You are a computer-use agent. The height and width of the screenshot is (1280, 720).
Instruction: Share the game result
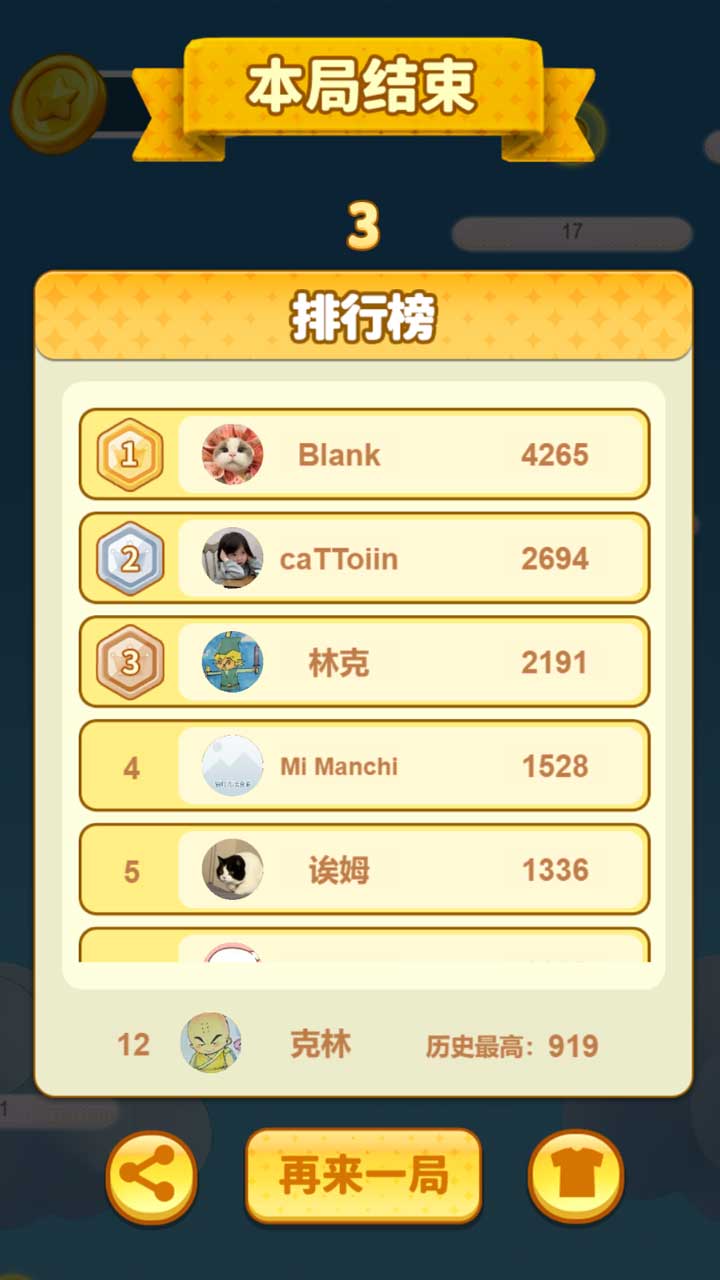[152, 1176]
